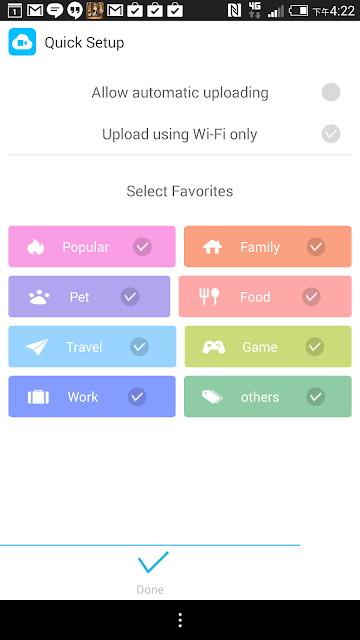Enable Allow automatic uploading
360x640 pixels.
pos(331,92)
